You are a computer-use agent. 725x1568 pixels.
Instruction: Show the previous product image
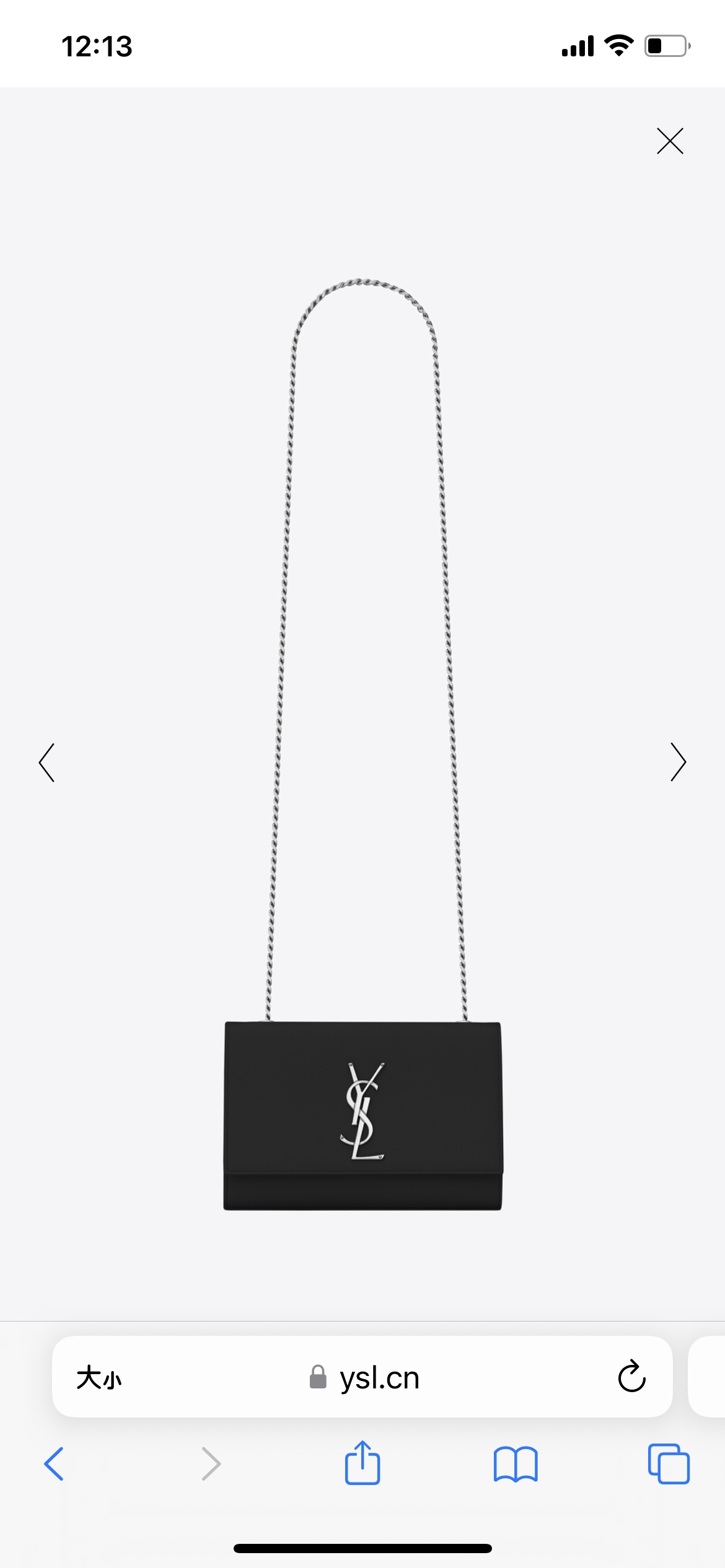click(47, 762)
